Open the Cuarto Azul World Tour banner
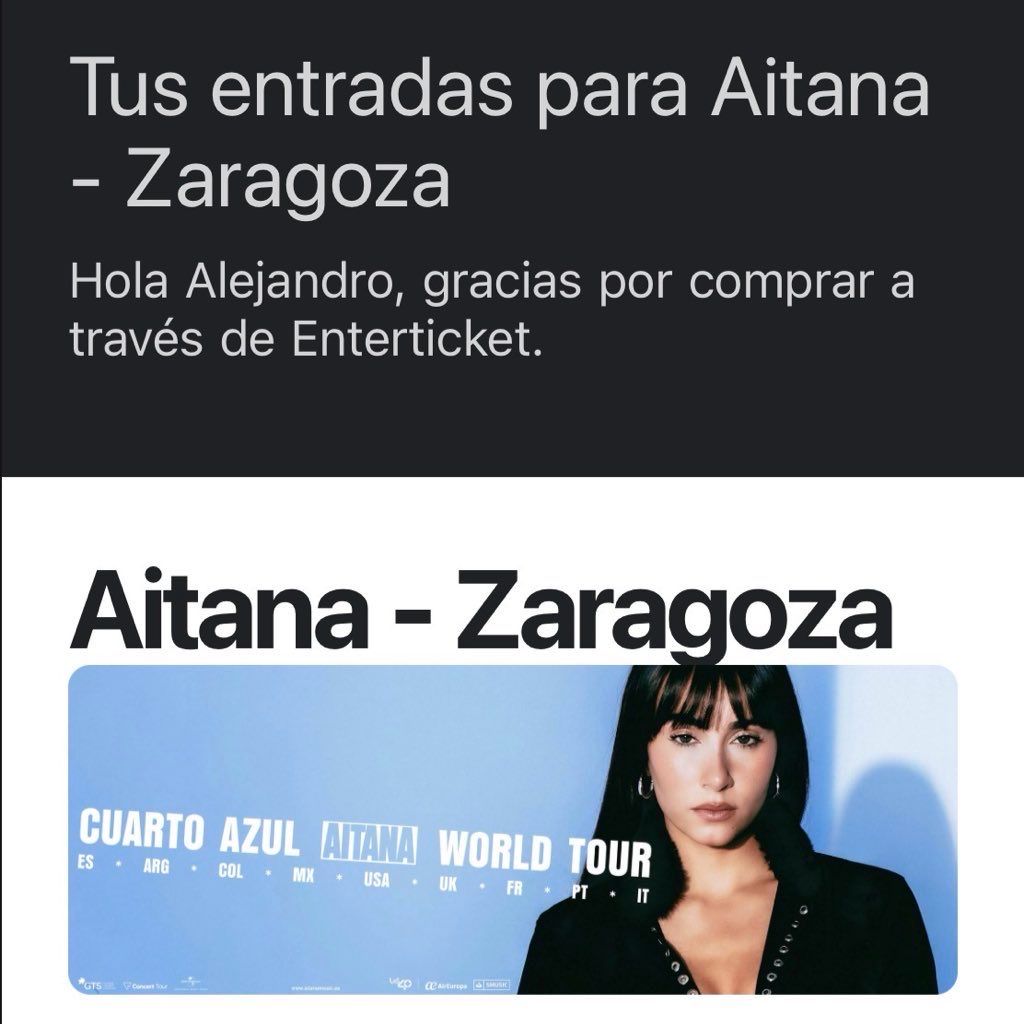1024x1024 pixels. tap(512, 830)
